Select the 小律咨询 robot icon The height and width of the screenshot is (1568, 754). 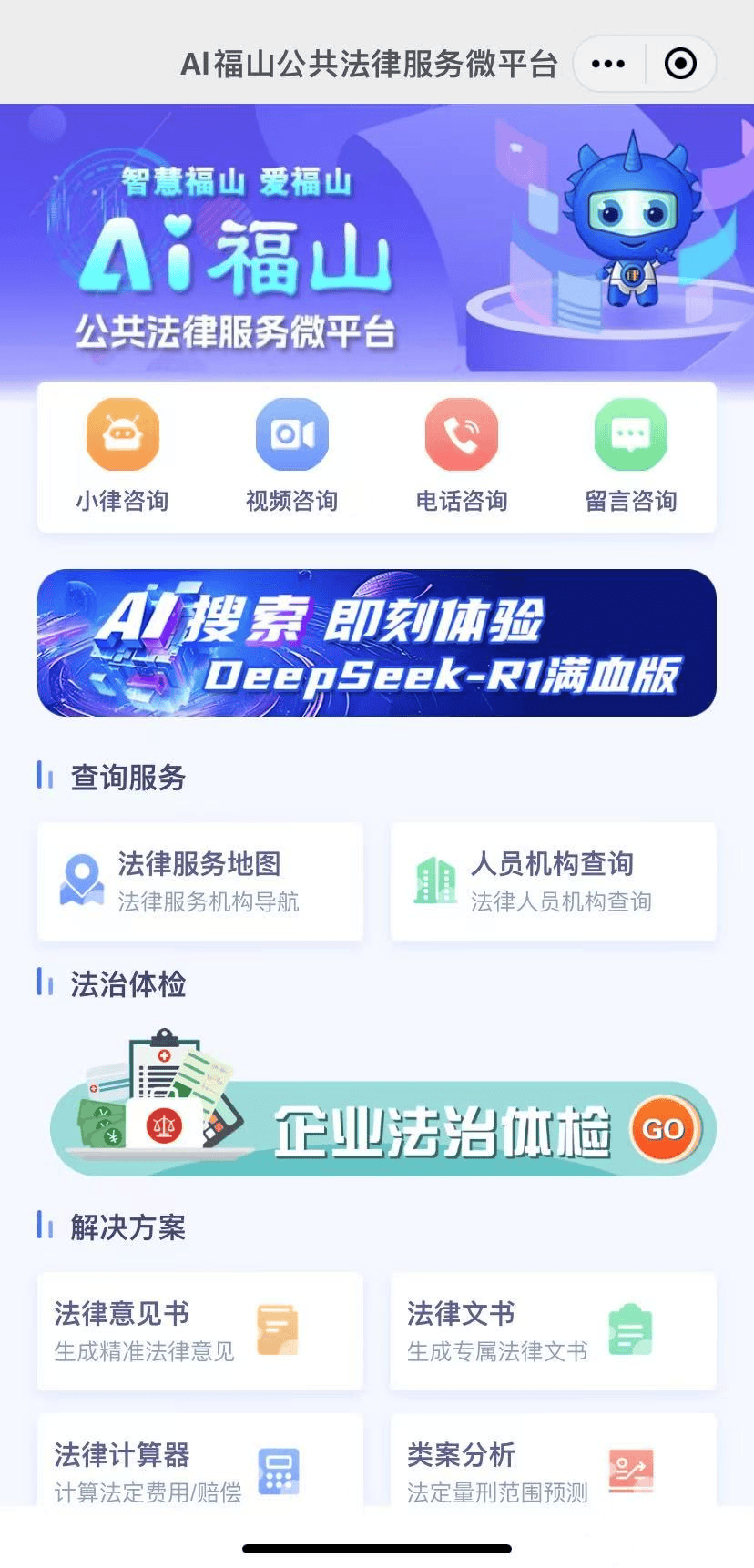click(x=123, y=435)
